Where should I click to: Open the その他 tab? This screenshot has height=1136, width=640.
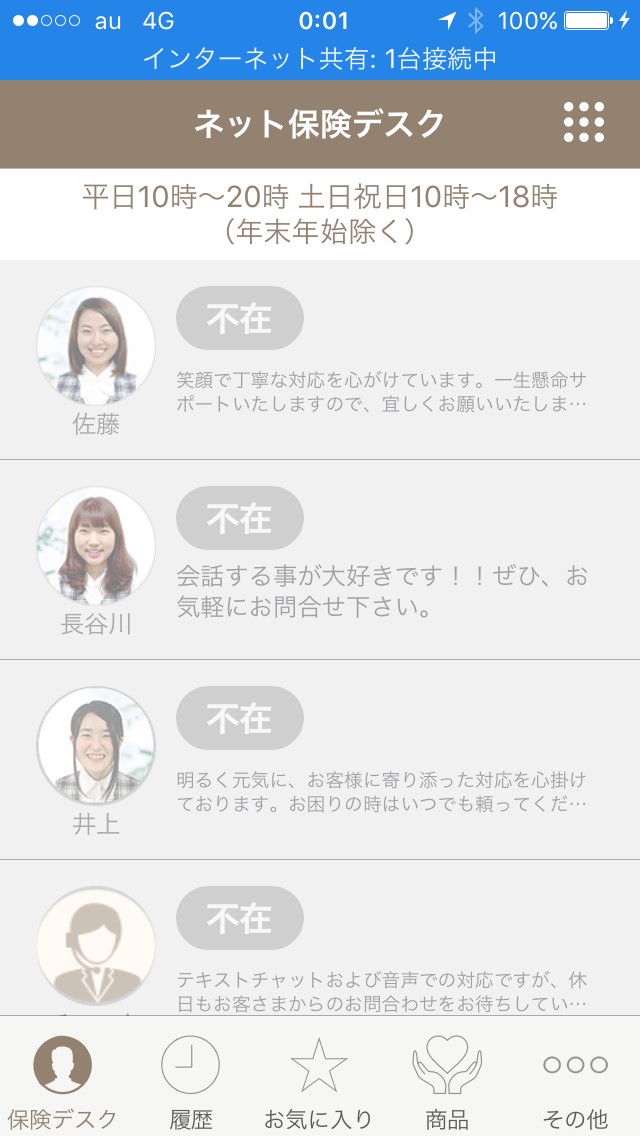point(575,1080)
